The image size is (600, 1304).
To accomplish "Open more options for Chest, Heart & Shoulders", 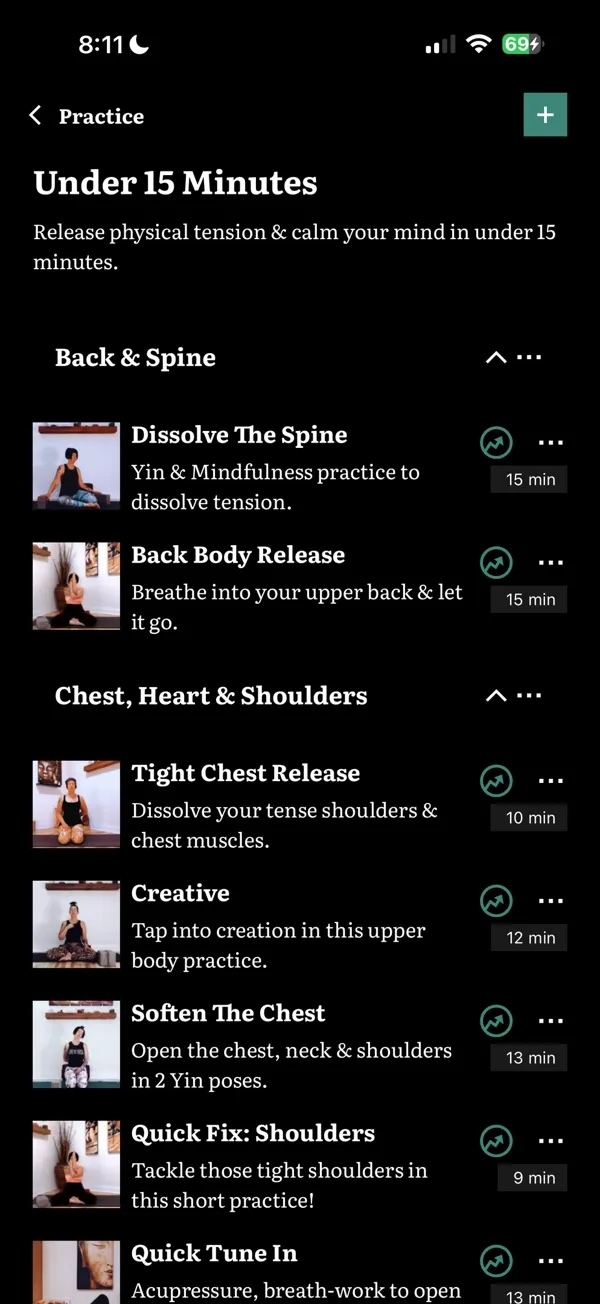I will [x=530, y=696].
